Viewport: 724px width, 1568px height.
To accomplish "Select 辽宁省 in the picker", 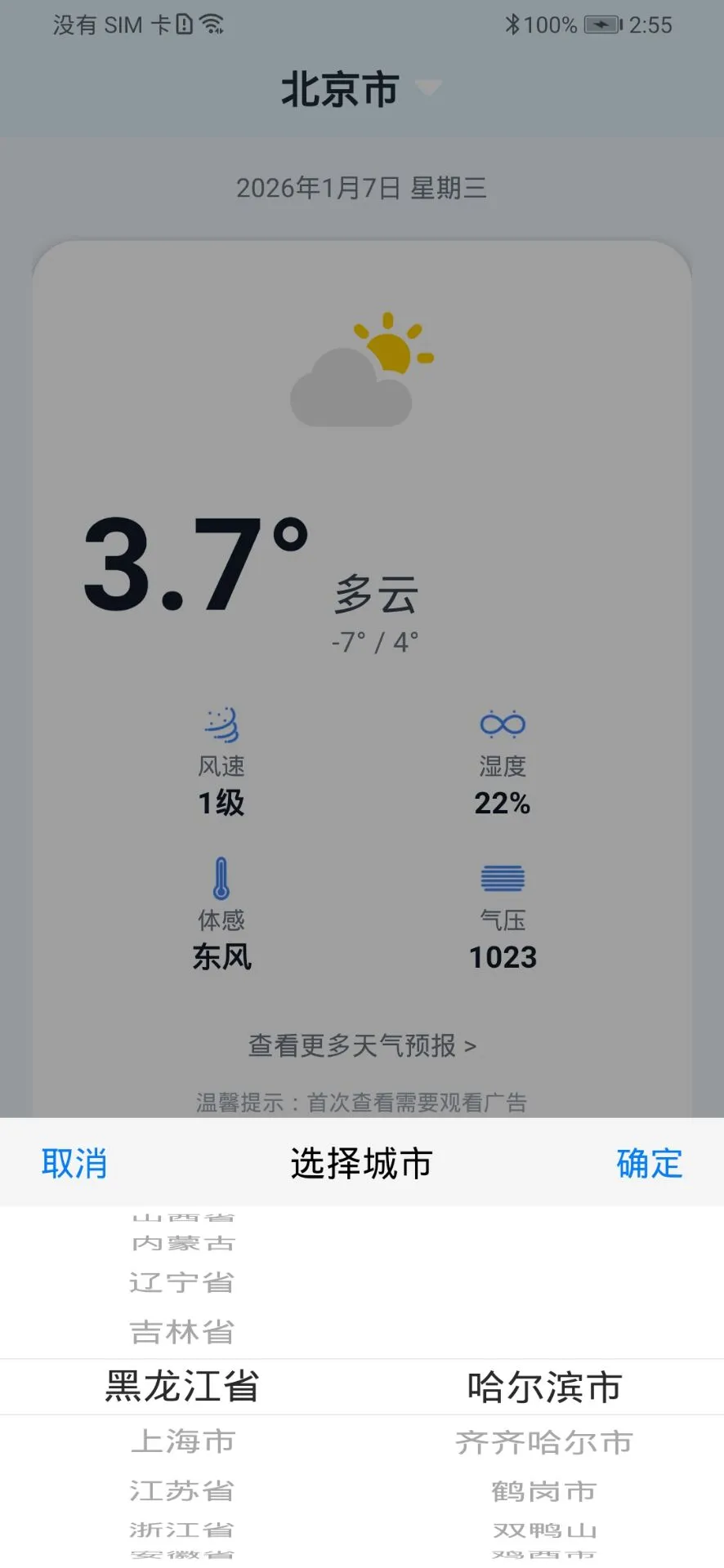I will click(x=181, y=1282).
